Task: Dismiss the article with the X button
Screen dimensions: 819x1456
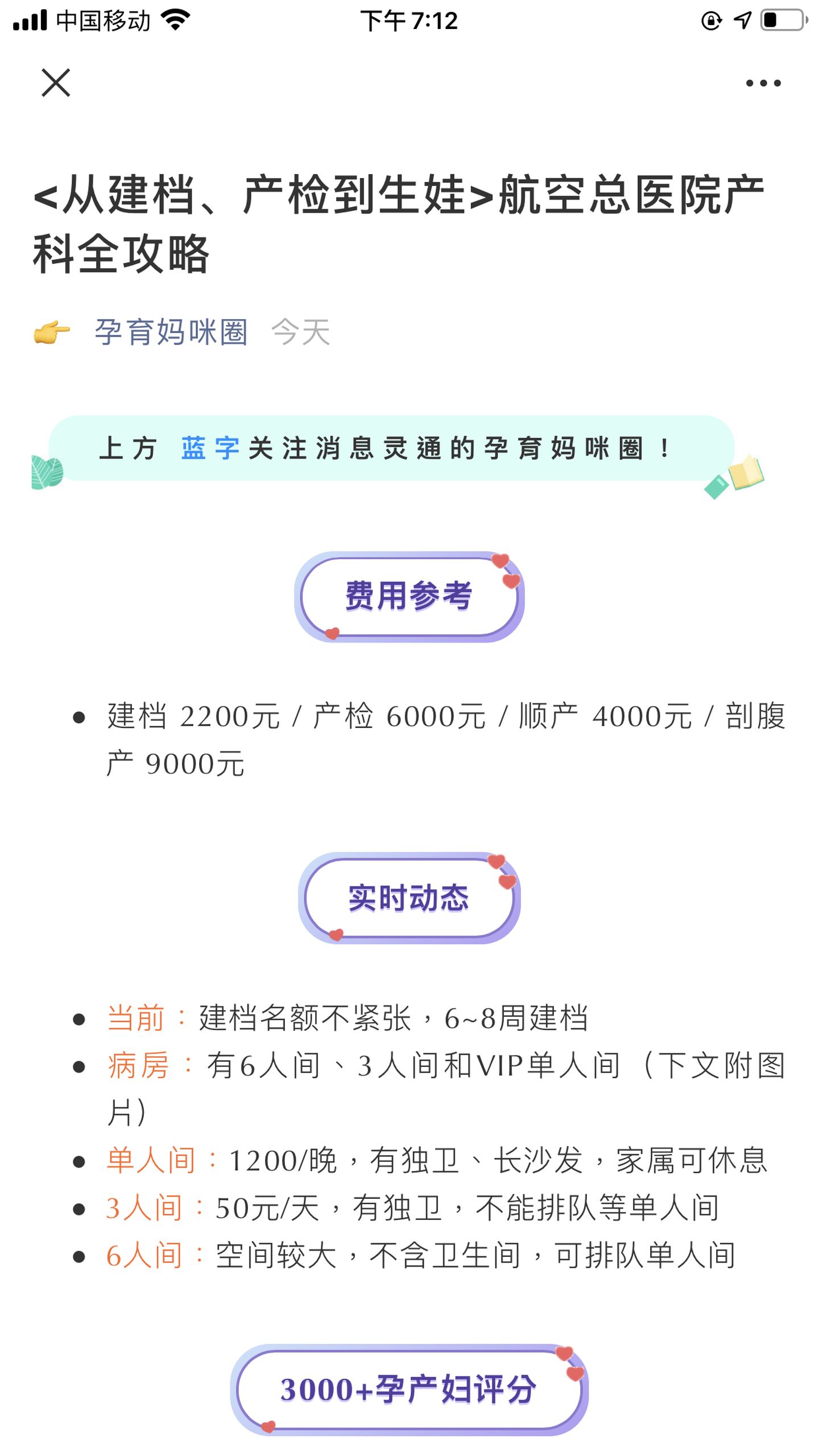Action: pos(55,83)
